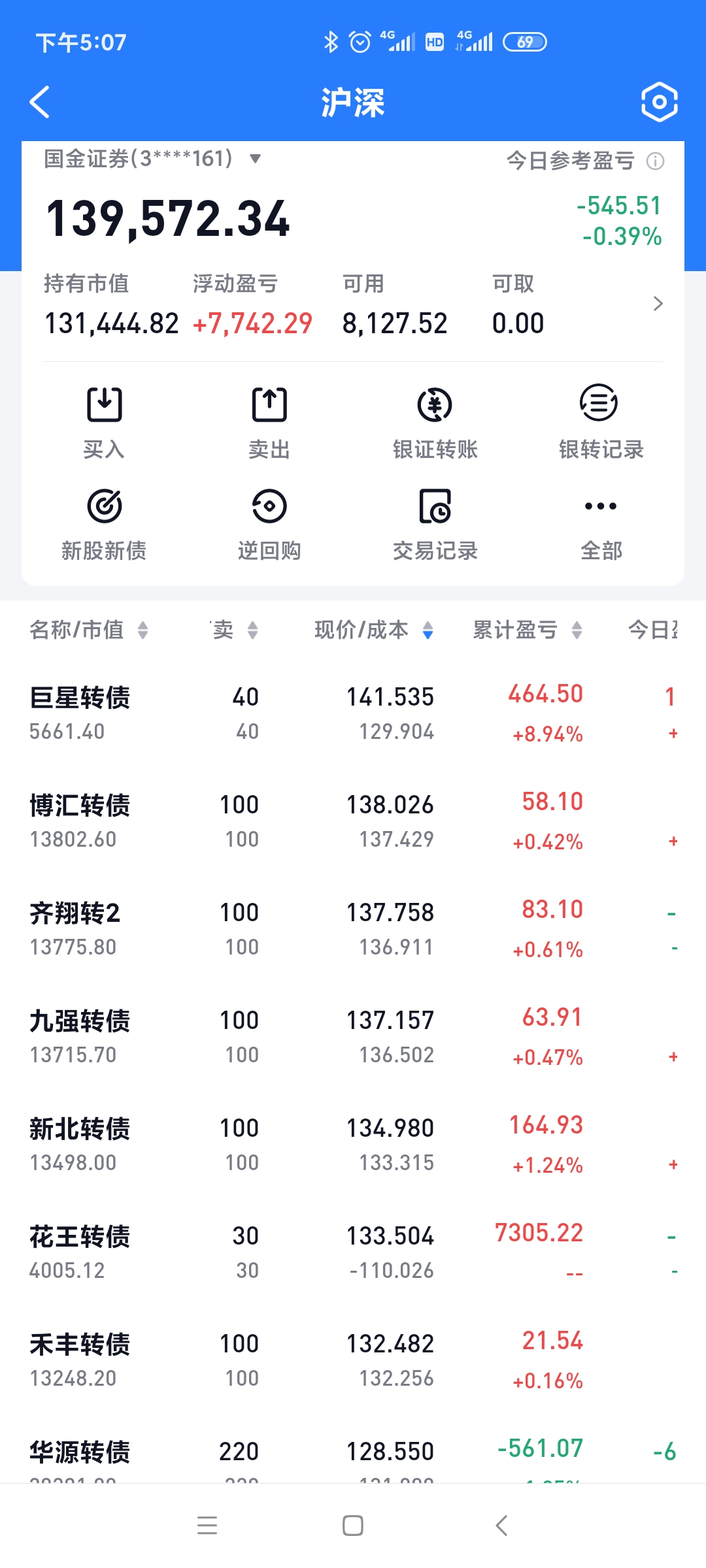Sort holdings by 累计盈亏
706x1568 pixels.
pyautogui.click(x=527, y=630)
